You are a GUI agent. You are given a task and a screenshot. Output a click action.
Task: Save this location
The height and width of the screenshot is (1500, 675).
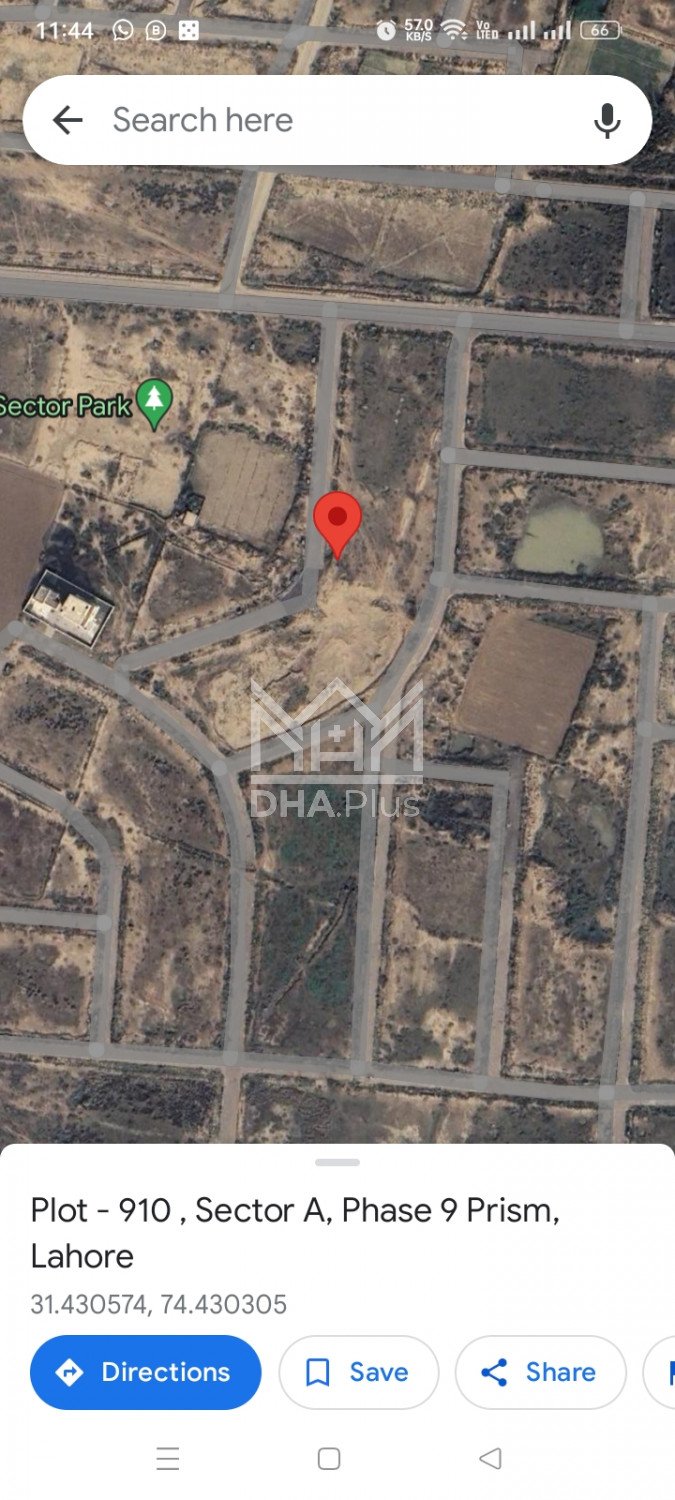pyautogui.click(x=358, y=1372)
